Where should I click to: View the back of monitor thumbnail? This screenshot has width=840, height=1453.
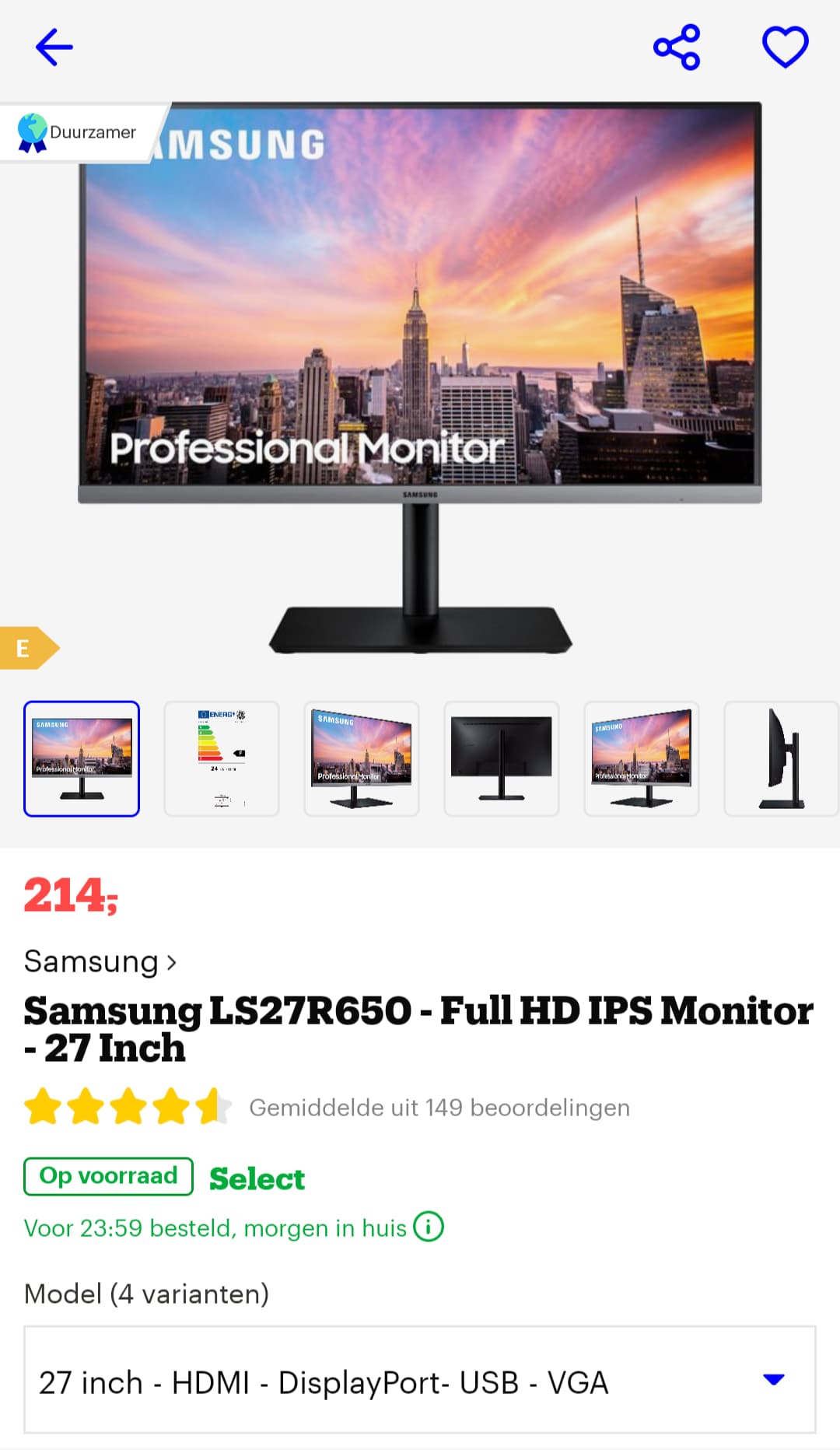coord(502,758)
